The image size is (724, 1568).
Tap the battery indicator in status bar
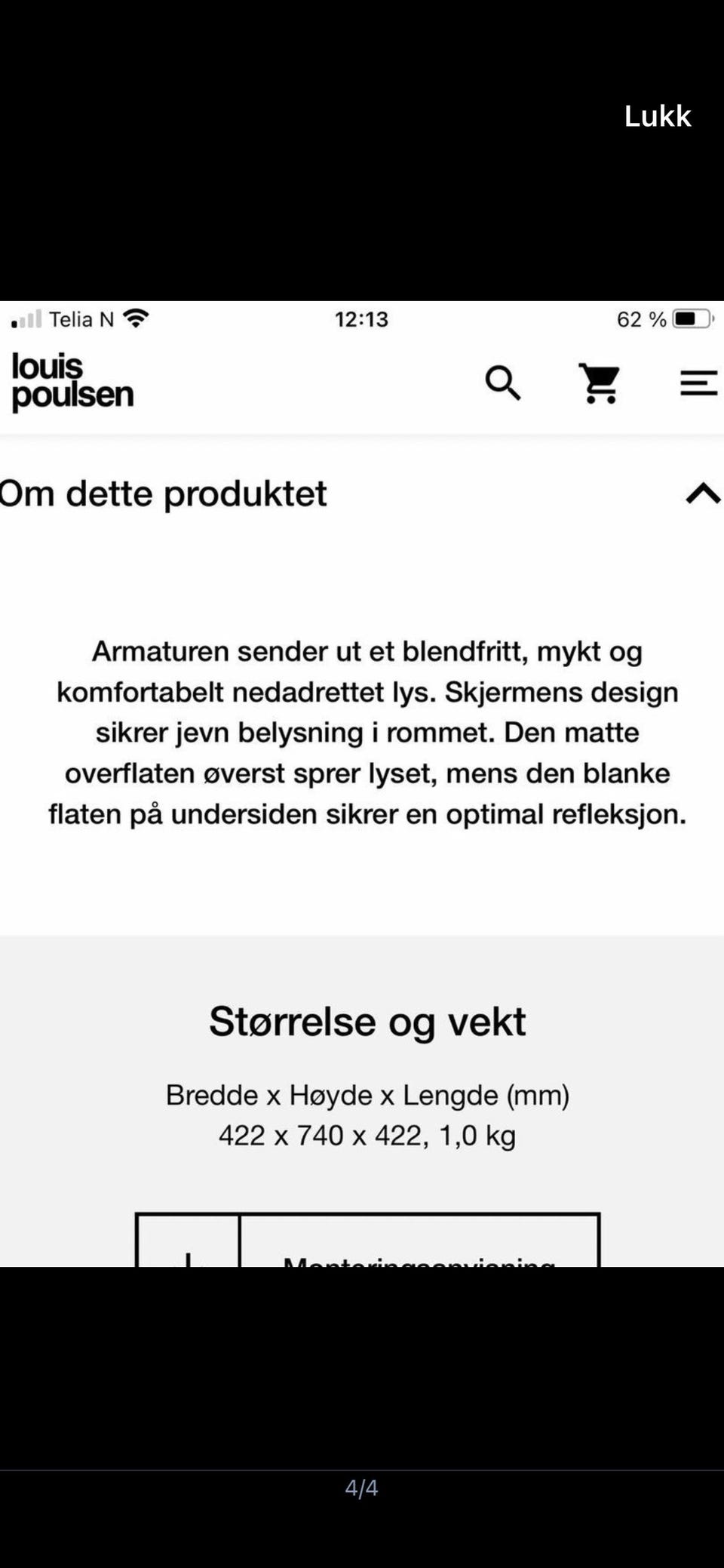[692, 319]
